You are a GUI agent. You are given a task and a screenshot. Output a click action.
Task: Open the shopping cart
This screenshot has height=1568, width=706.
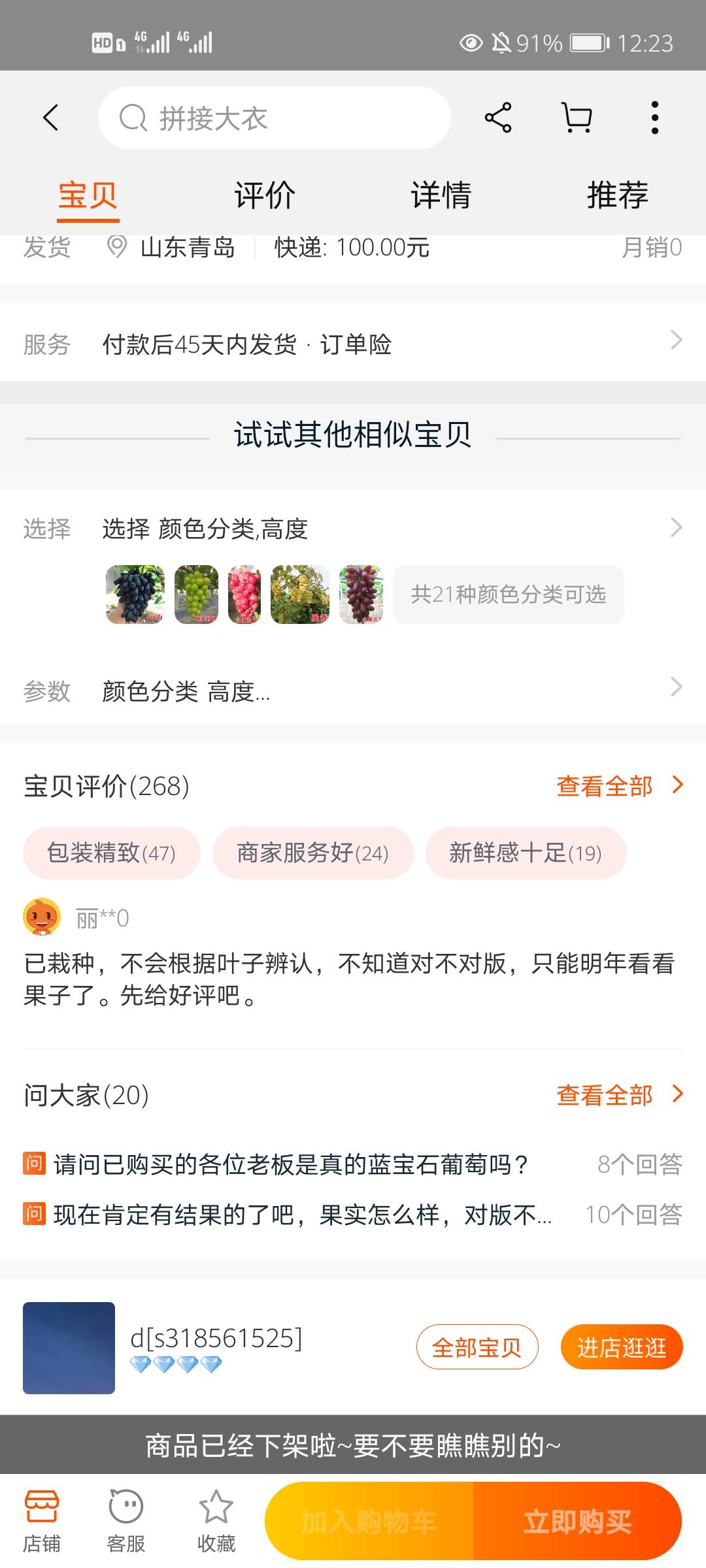pyautogui.click(x=577, y=118)
